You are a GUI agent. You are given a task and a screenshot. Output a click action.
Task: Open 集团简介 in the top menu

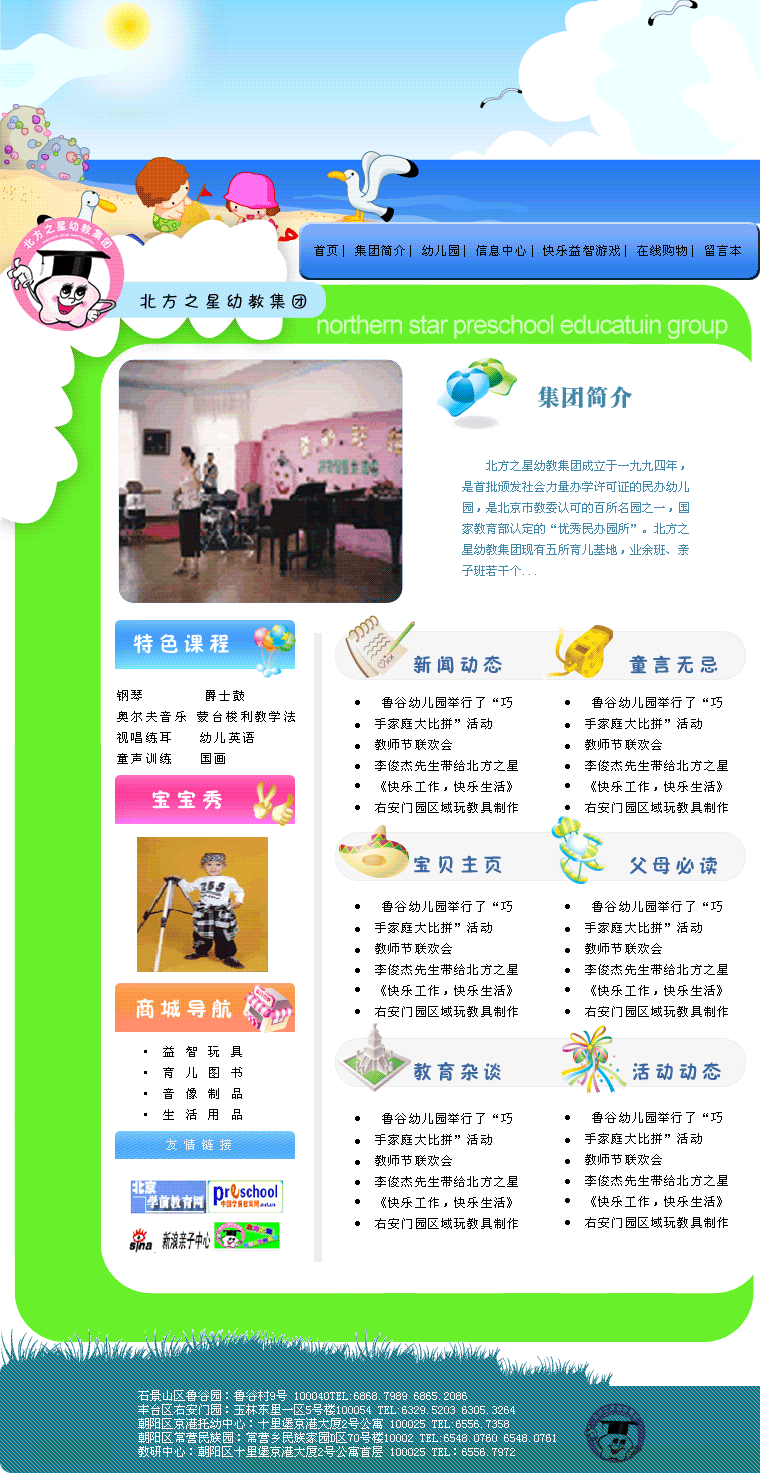(x=379, y=251)
